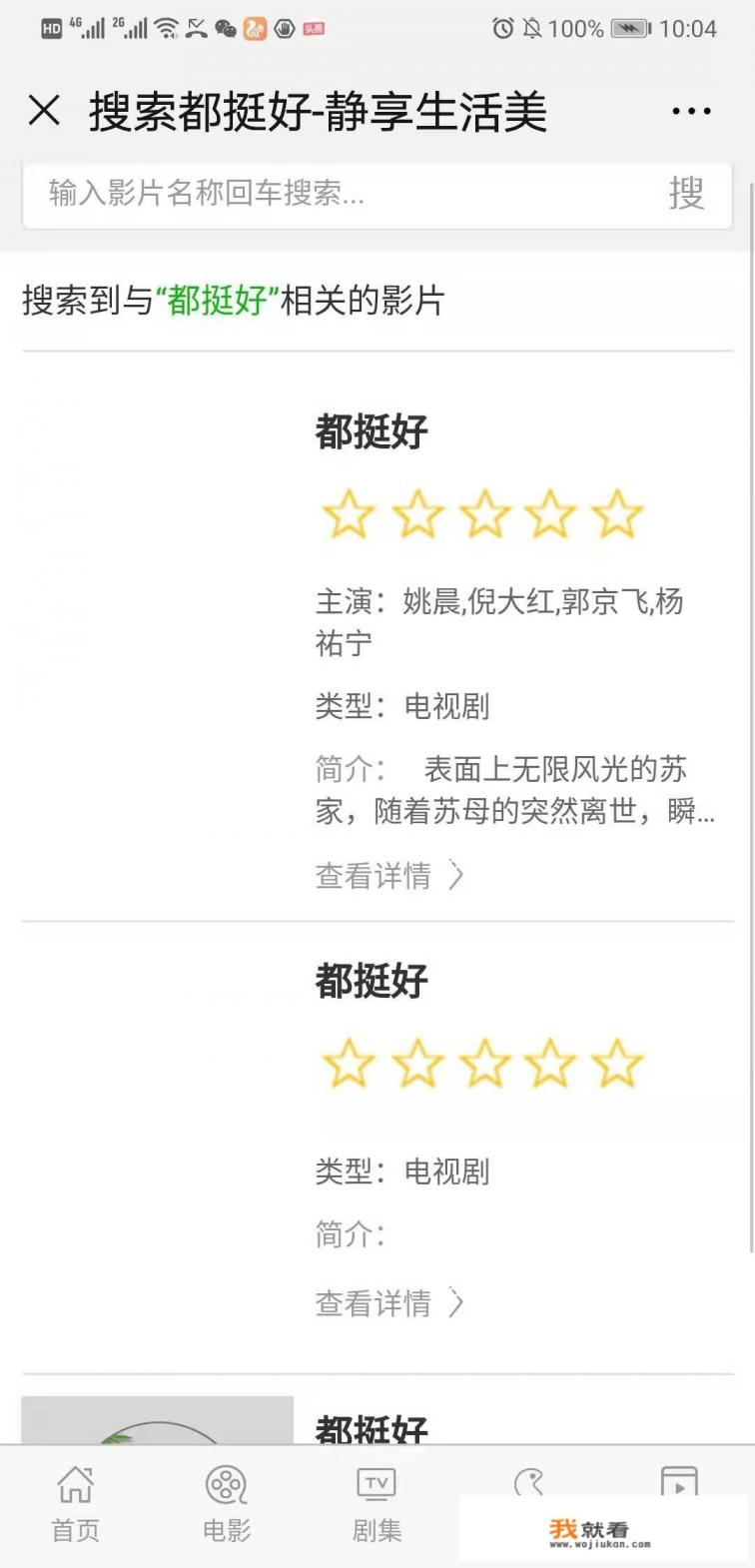Screen dimensions: 755x1568
Task: Switch to the 电影 tab
Action: (227, 1504)
